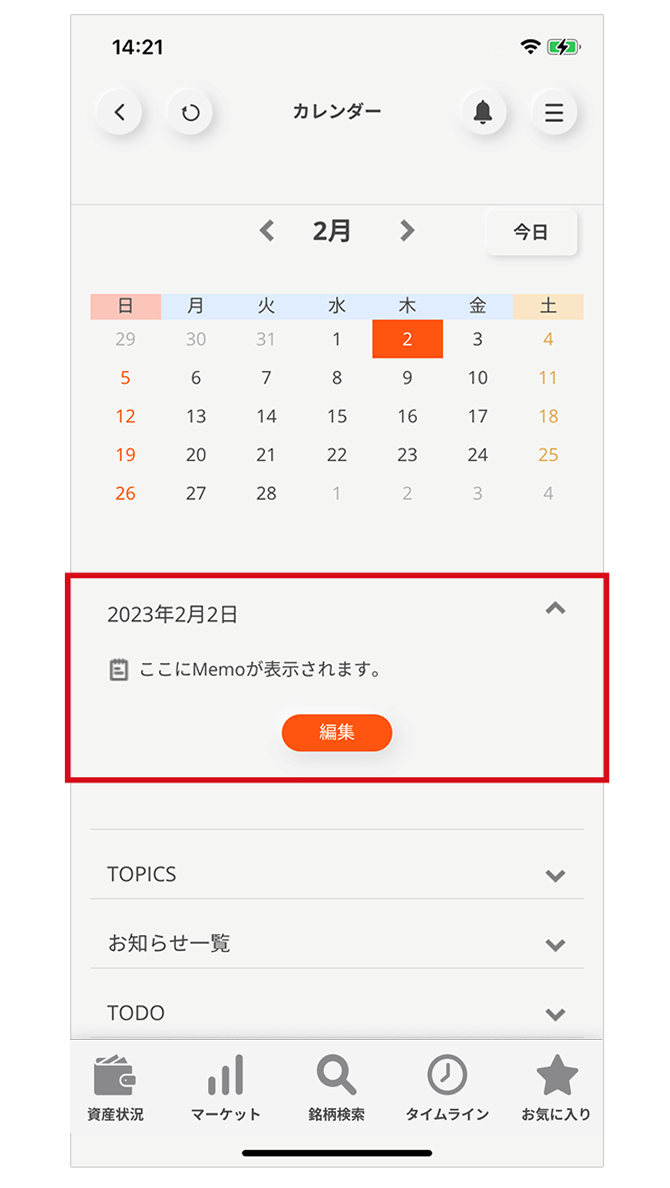
Task: Expand the TODO section
Action: pos(555,1014)
